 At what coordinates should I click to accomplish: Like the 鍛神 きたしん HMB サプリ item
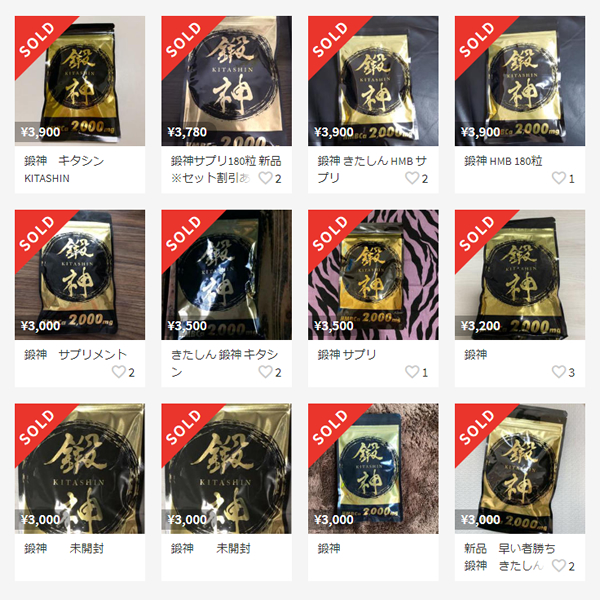coord(411,178)
